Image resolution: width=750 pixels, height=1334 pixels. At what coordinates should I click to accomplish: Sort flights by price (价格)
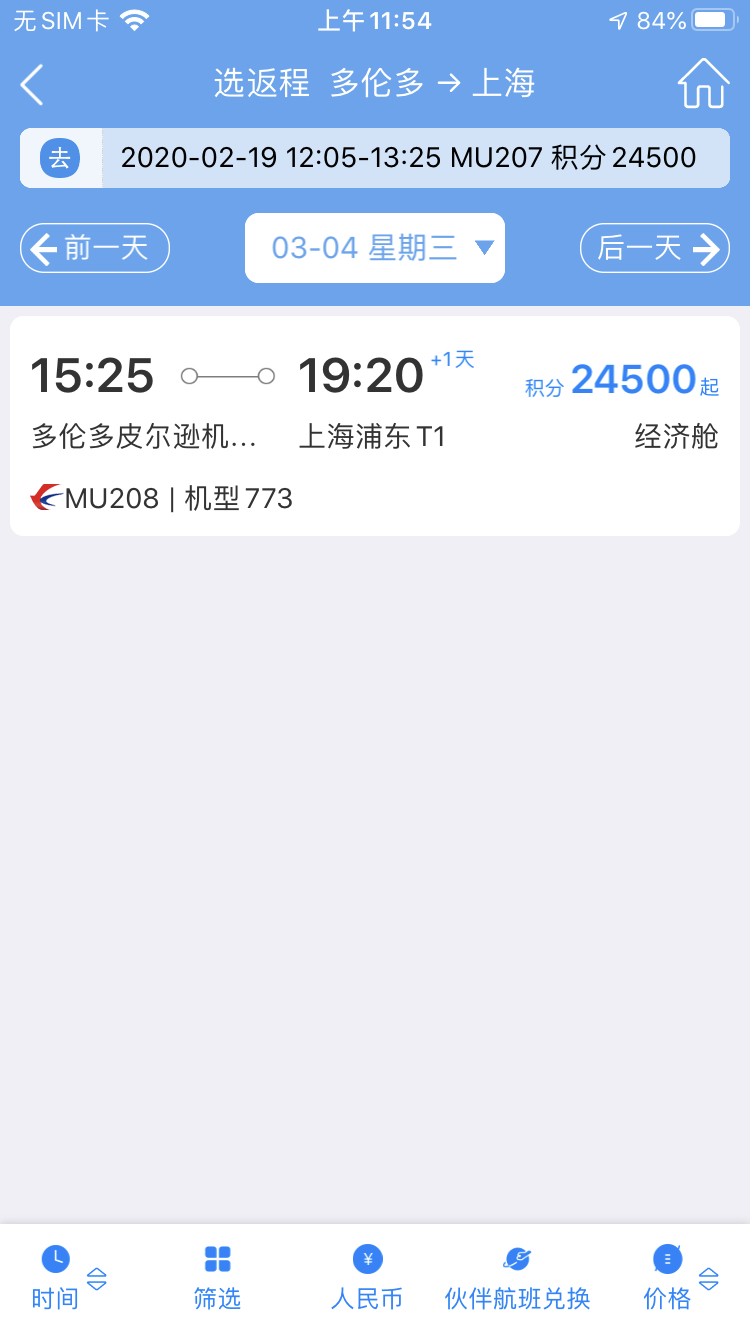click(675, 1278)
